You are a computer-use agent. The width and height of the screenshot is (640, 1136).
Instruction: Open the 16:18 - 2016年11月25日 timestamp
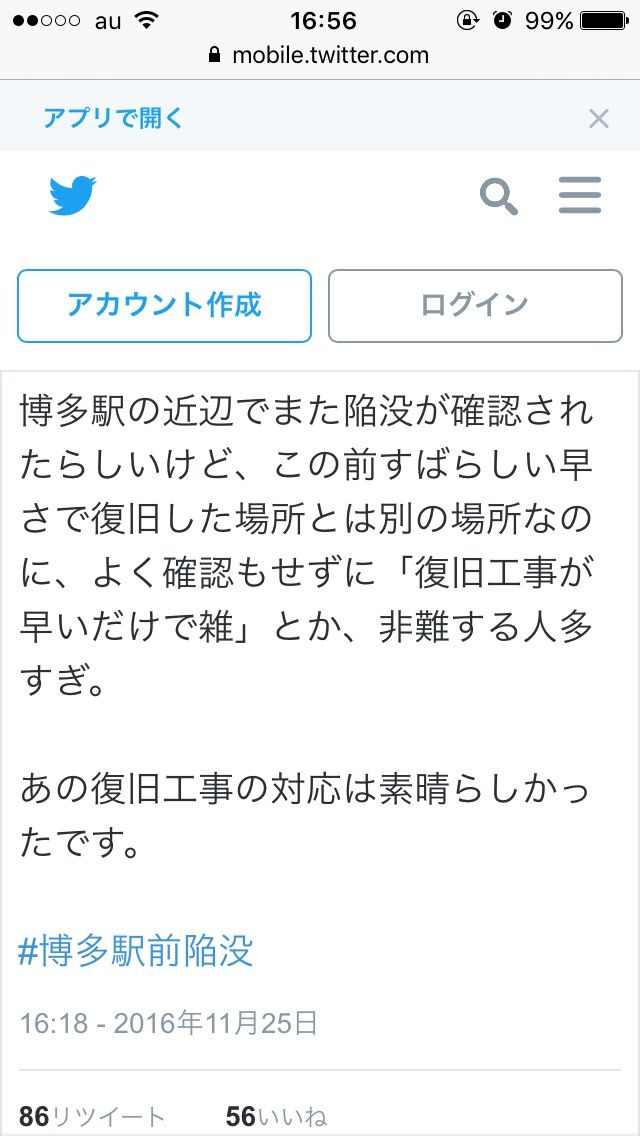point(168,1024)
